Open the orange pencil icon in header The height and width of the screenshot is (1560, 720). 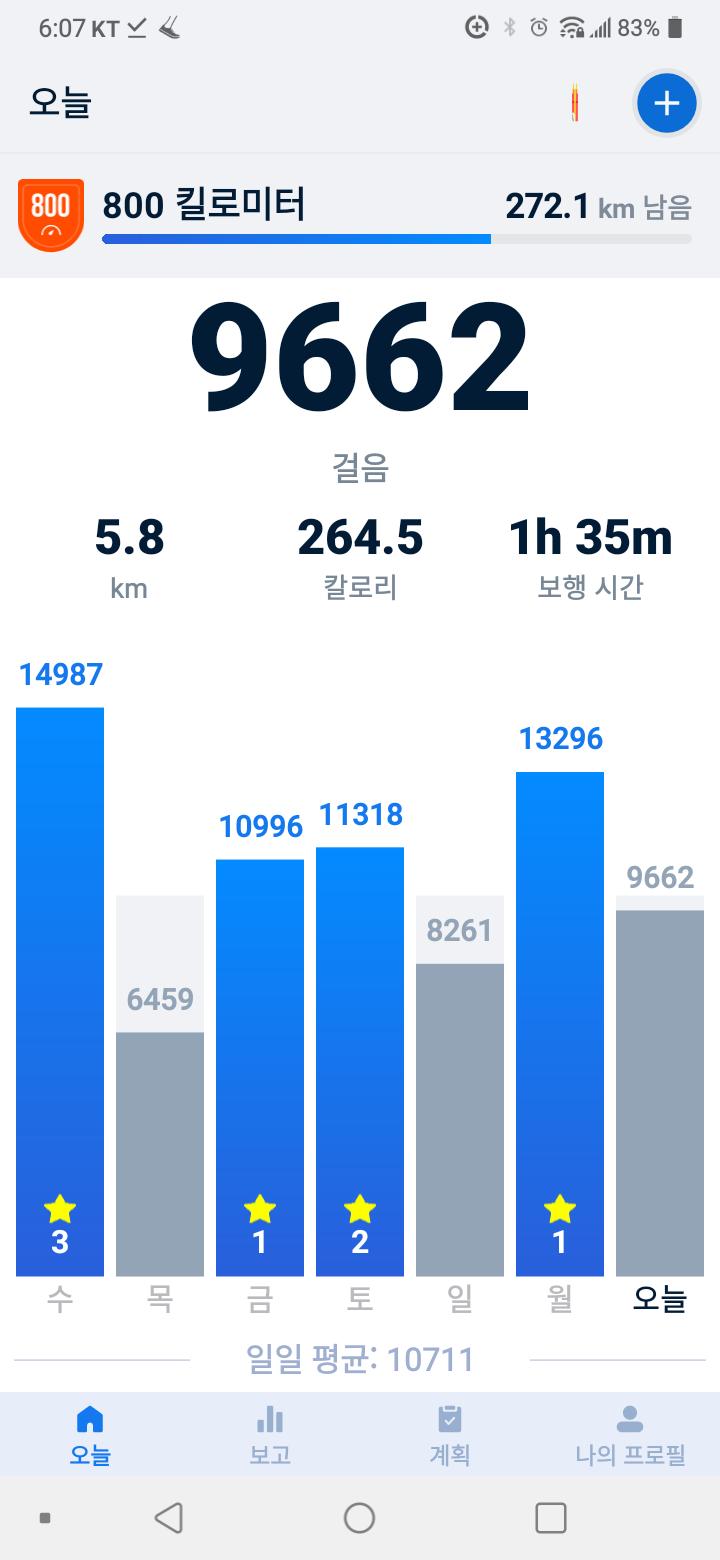tap(576, 103)
